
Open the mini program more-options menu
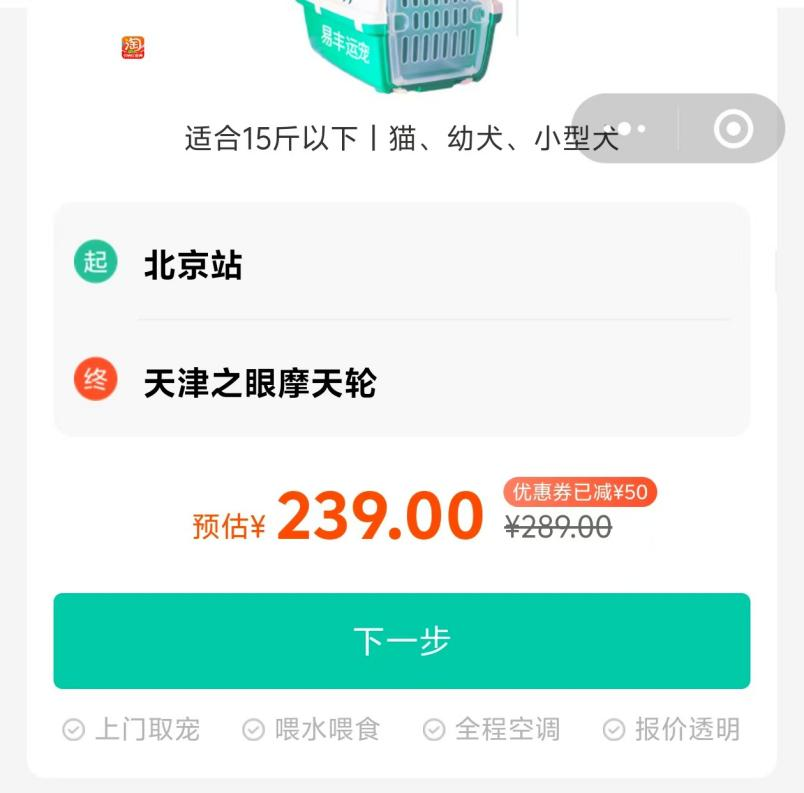click(x=627, y=129)
